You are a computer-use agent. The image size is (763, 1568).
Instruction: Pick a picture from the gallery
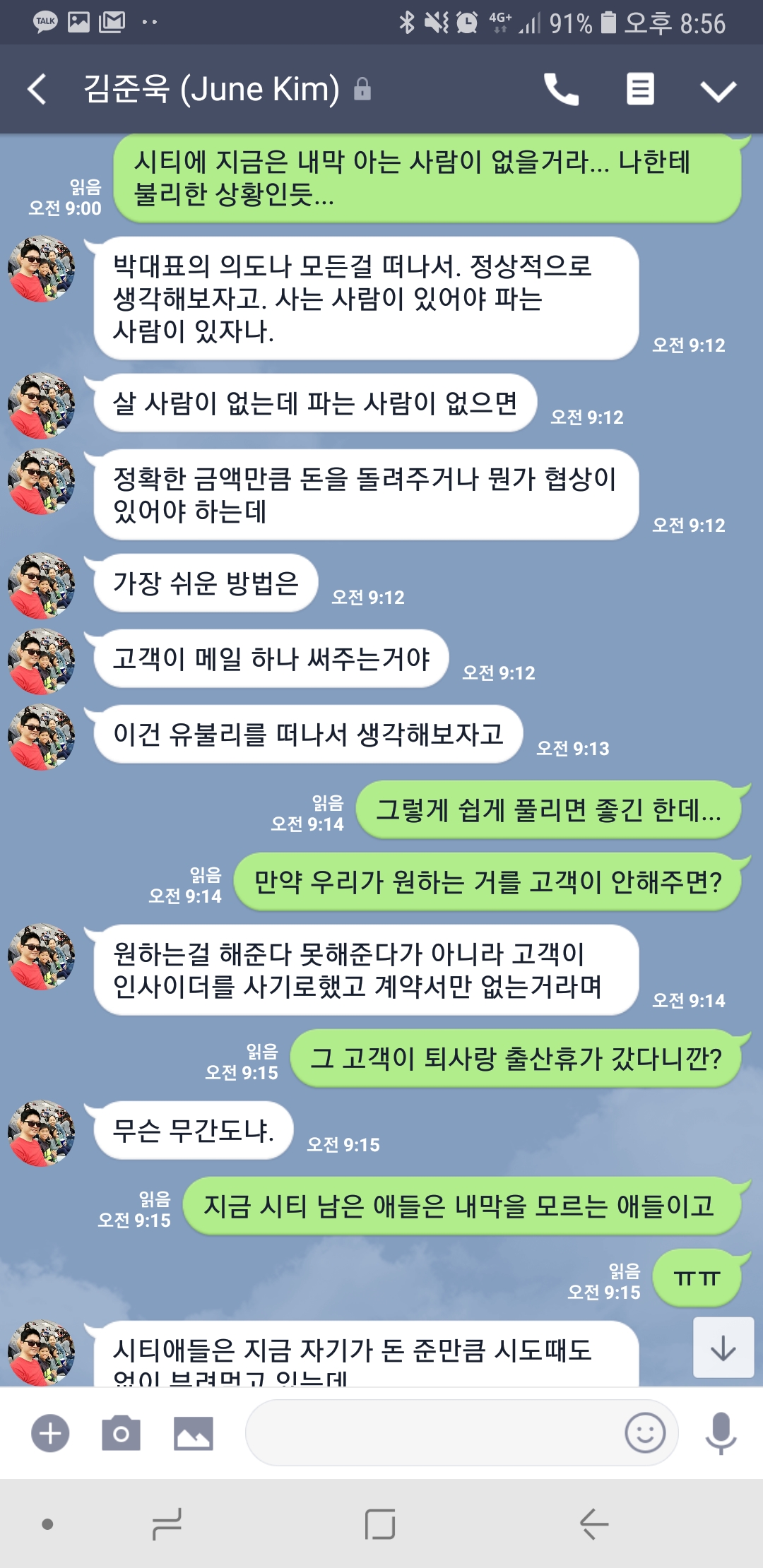pyautogui.click(x=193, y=1433)
